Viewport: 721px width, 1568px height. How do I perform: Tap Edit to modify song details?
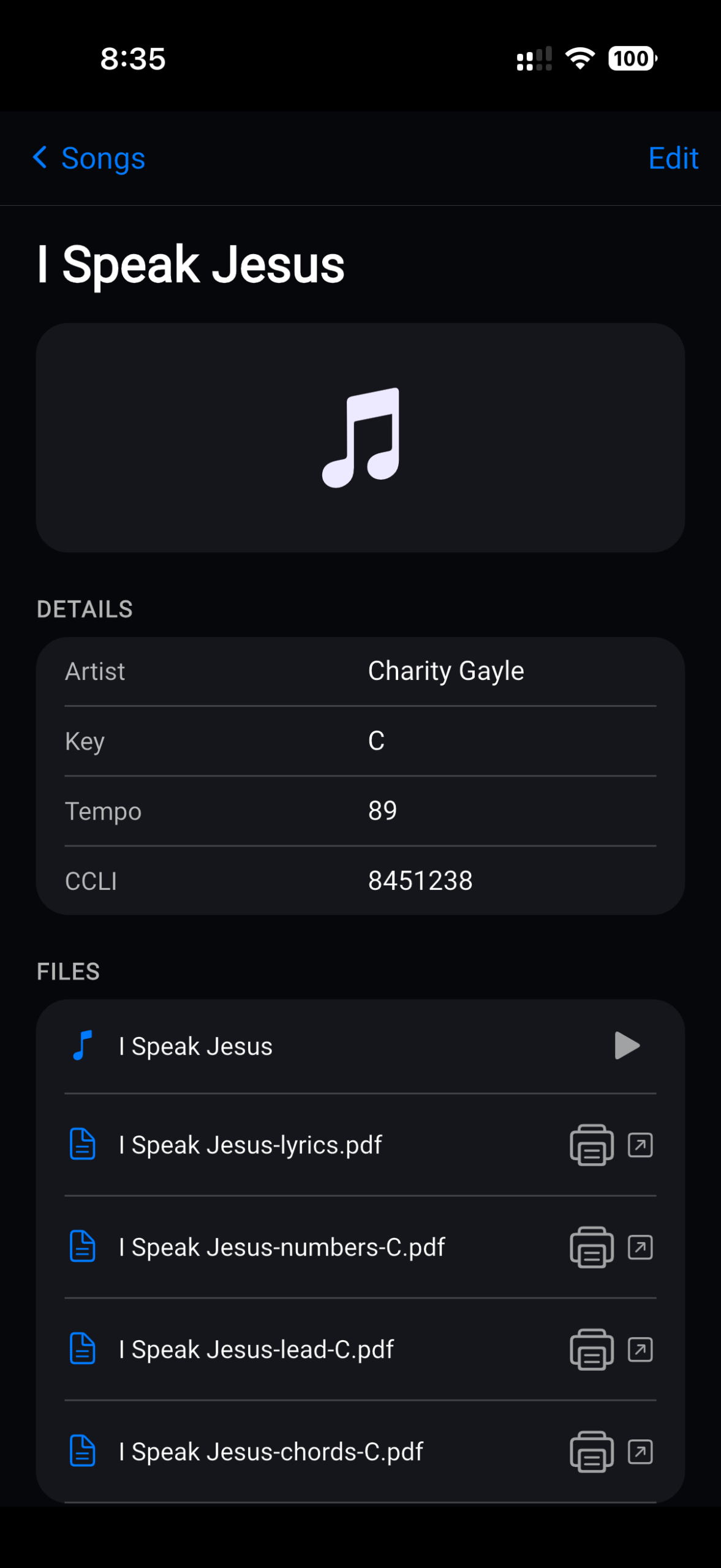tap(673, 158)
